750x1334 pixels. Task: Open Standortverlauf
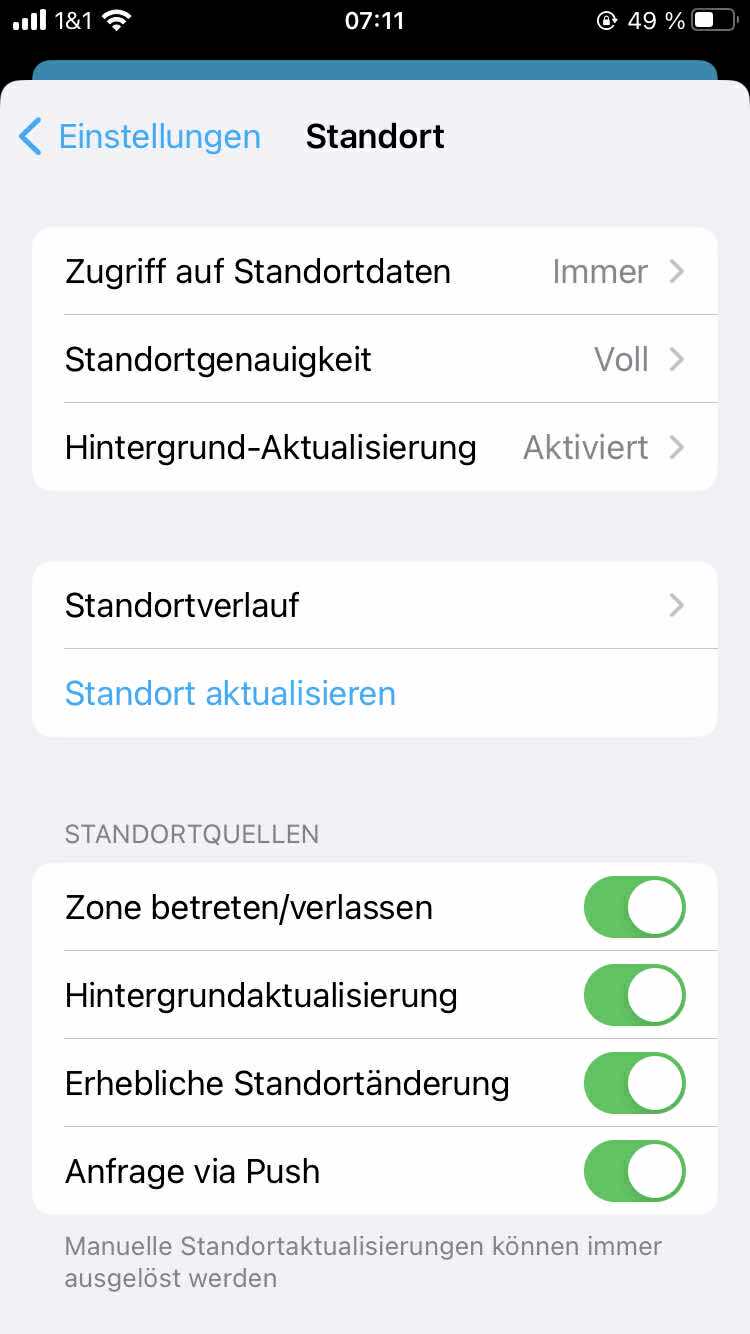tap(375, 605)
